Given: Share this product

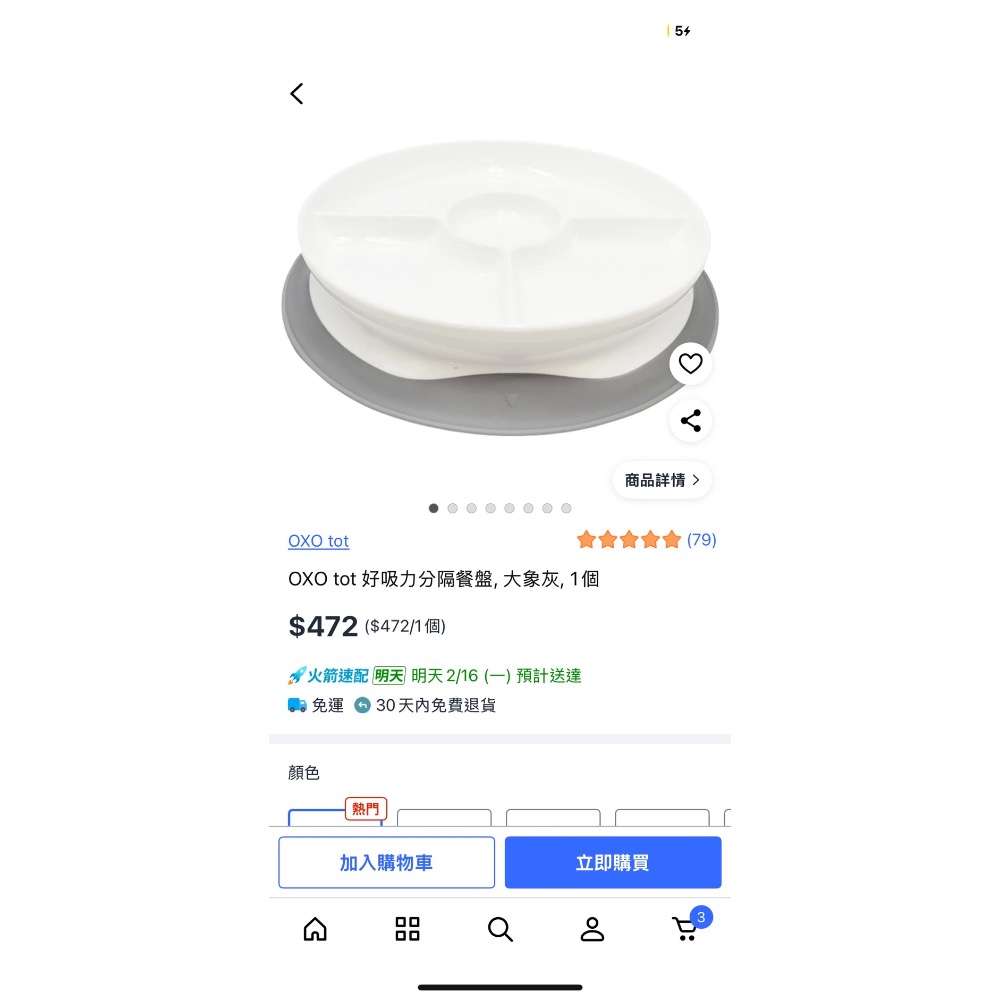Looking at the screenshot, I should pyautogui.click(x=690, y=421).
